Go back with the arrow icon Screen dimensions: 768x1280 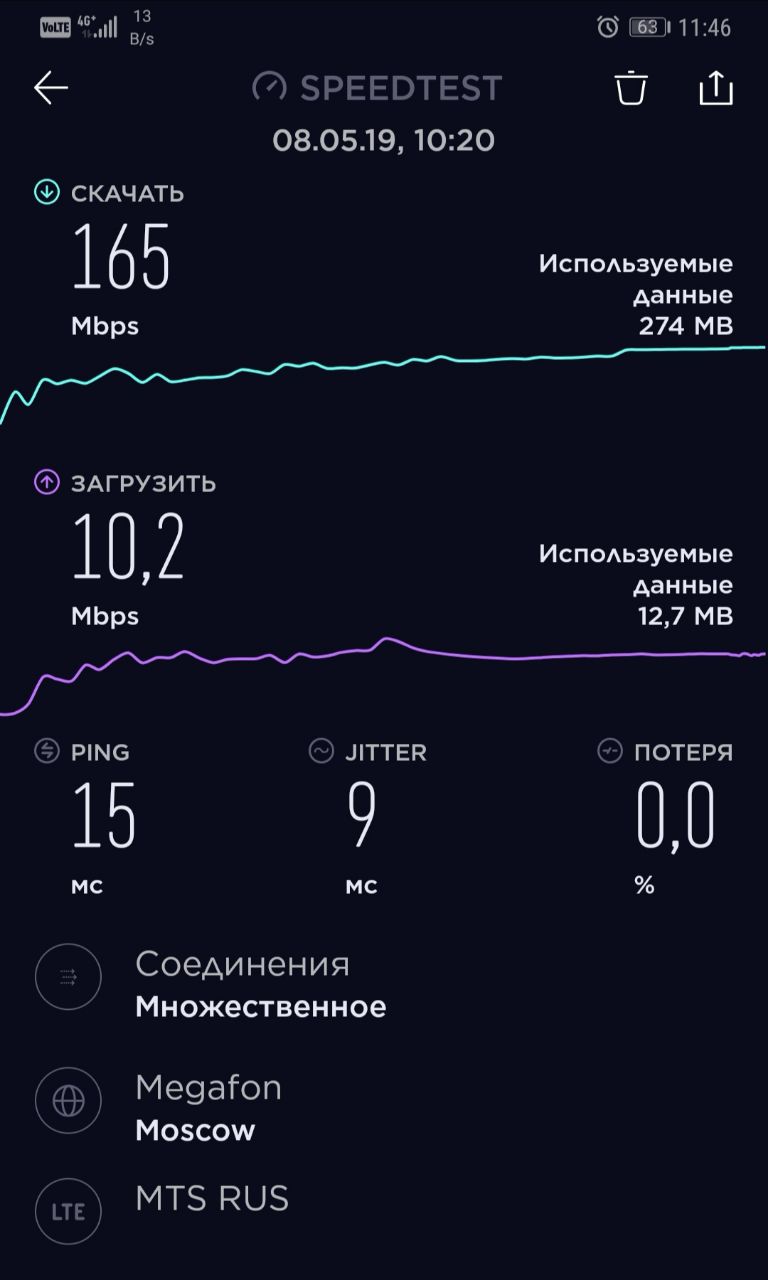click(51, 88)
